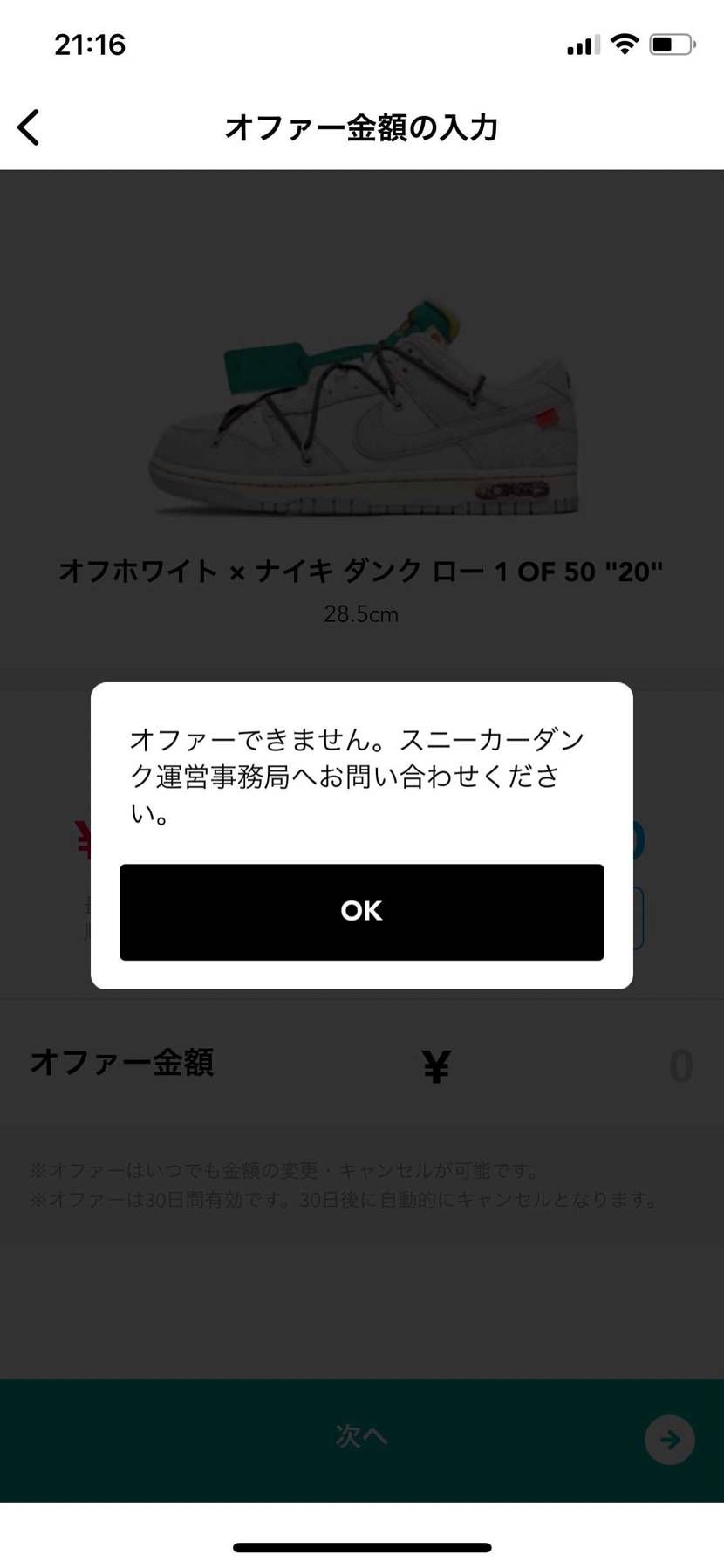Screen dimensions: 724x1568
Task: Tap the cellular signal strength icon
Action: pyautogui.click(x=581, y=44)
